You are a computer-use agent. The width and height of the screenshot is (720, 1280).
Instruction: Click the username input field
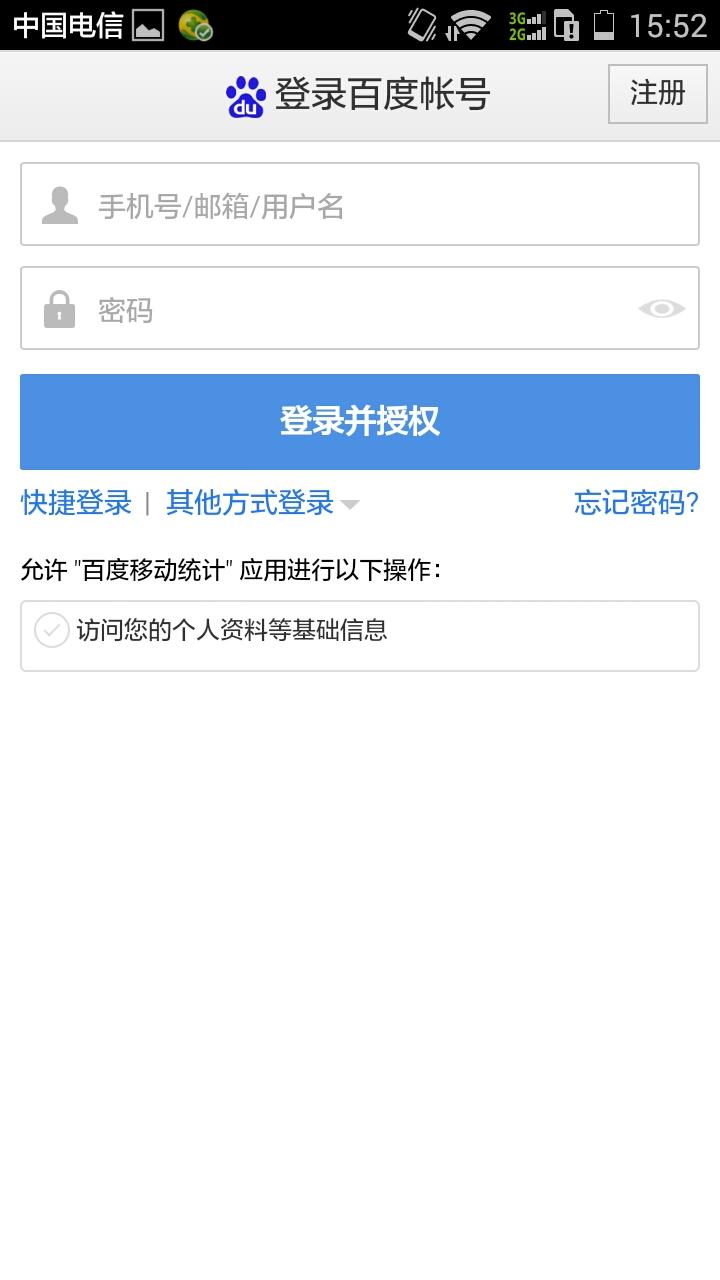tap(360, 204)
